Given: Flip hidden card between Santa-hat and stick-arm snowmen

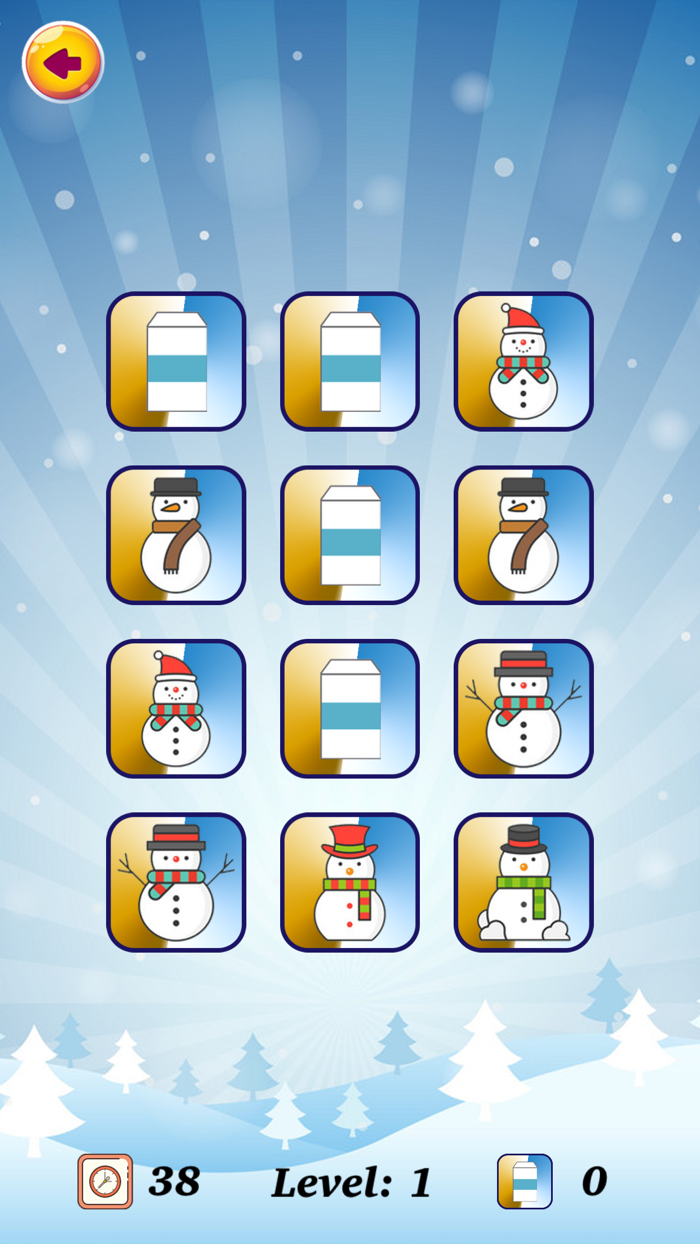Looking at the screenshot, I should tap(350, 709).
